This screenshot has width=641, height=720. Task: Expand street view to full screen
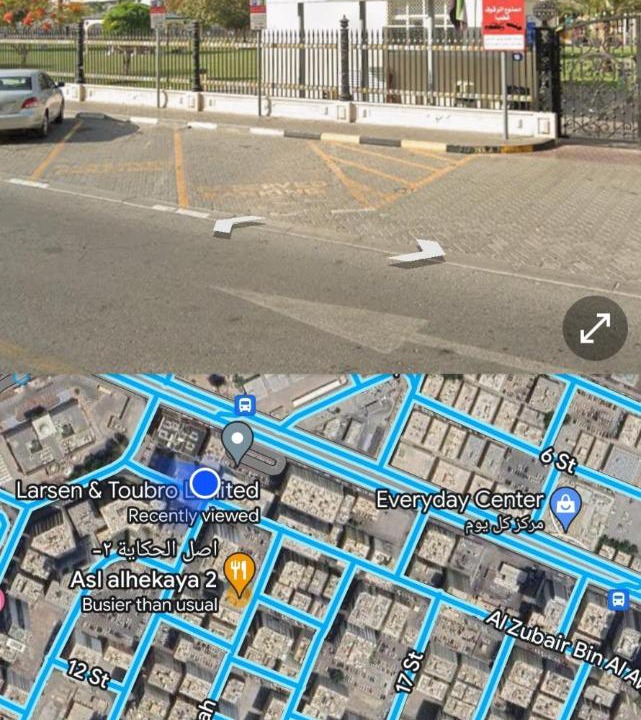[595, 328]
